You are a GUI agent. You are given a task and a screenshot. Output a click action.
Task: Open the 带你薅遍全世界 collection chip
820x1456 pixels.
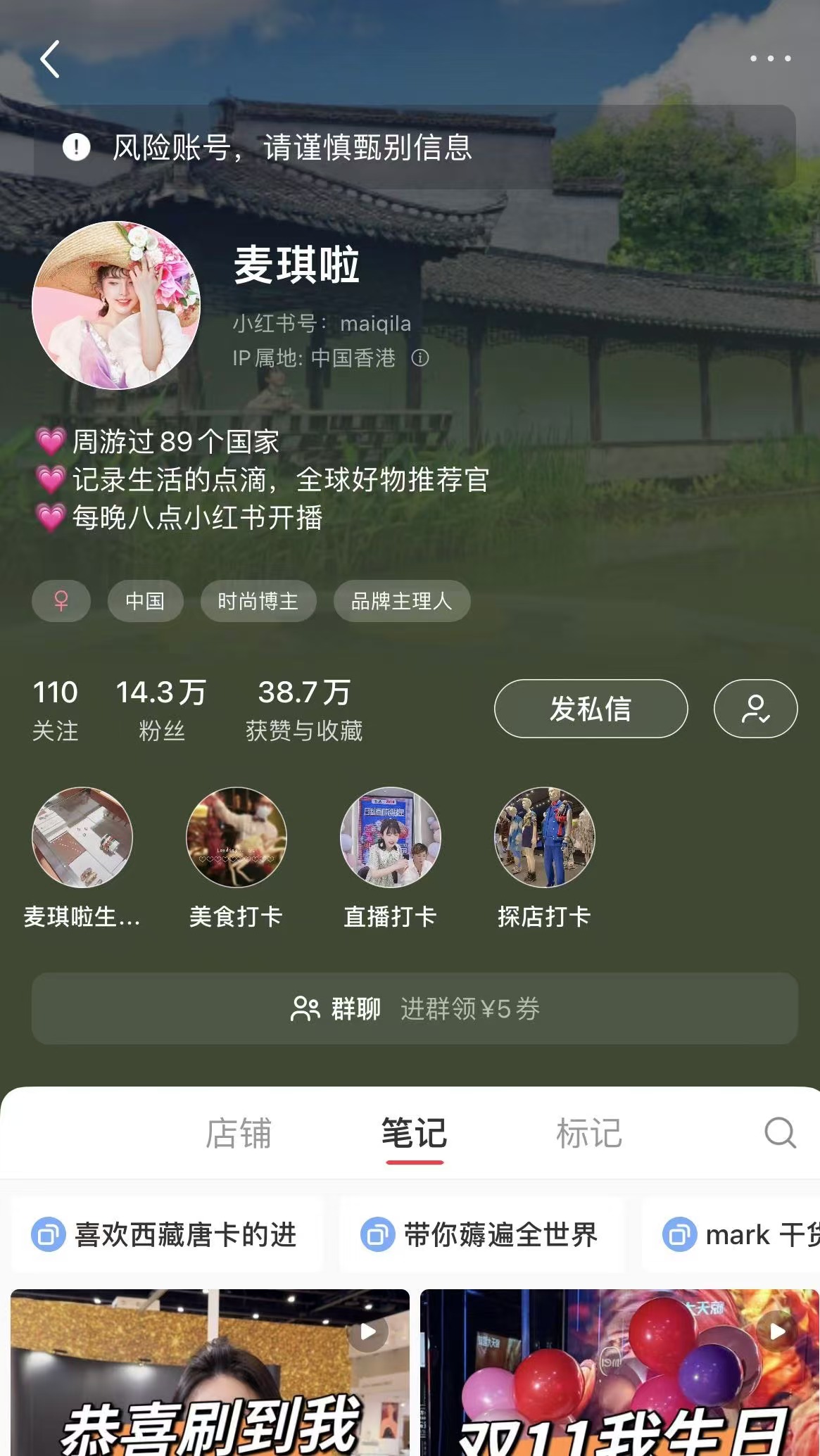tap(481, 1235)
